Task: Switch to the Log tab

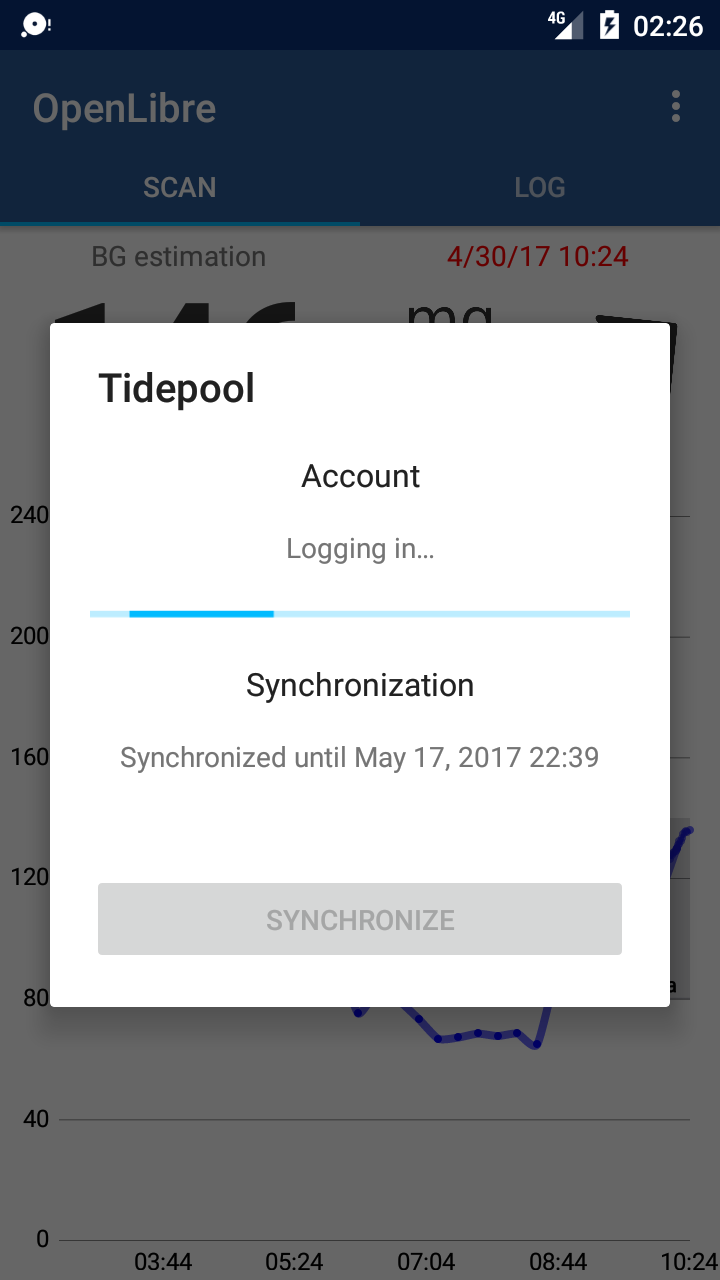Action: [x=540, y=187]
